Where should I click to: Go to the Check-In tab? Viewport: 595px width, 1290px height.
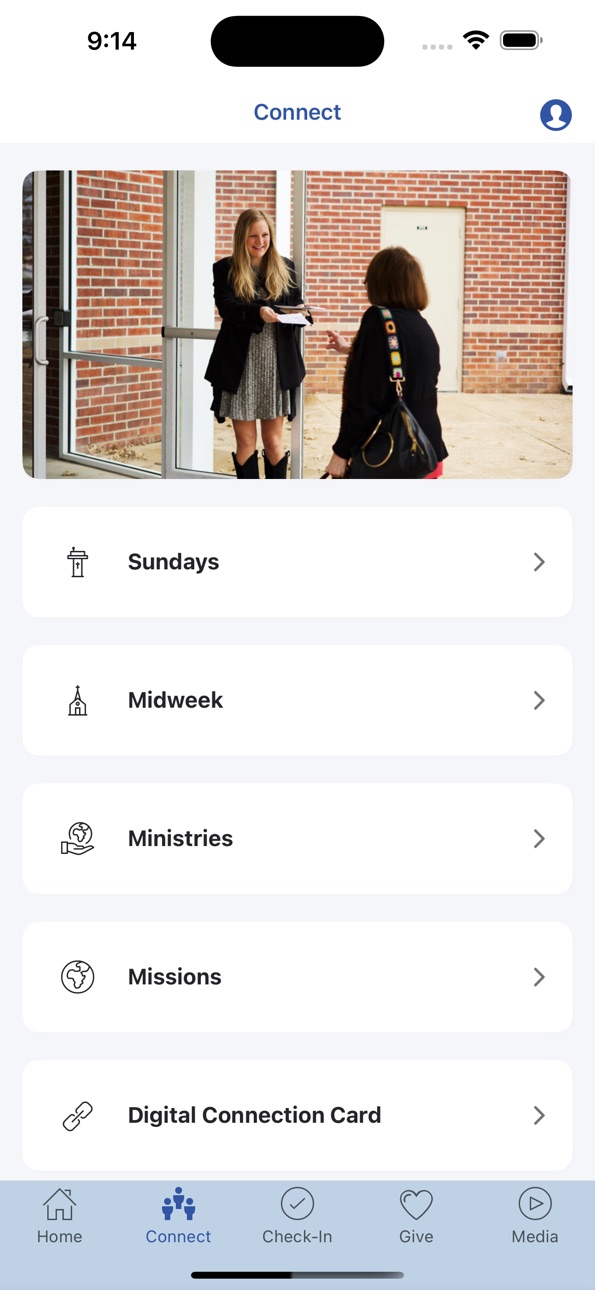297,1216
